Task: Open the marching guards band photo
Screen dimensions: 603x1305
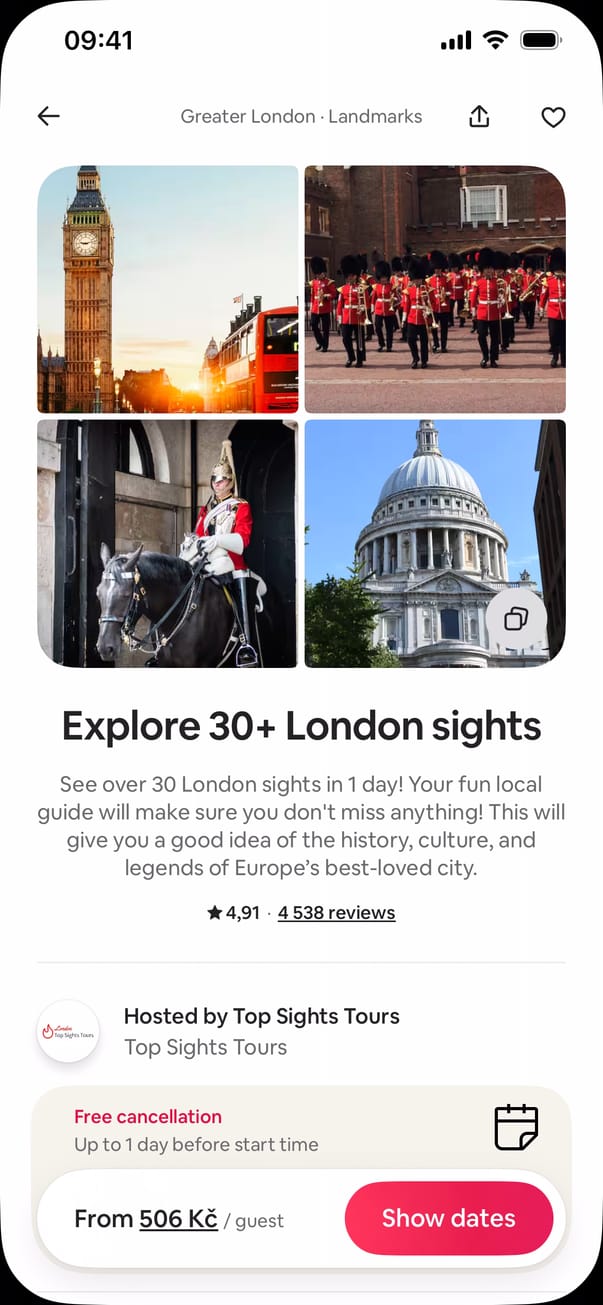Action: pyautogui.click(x=435, y=289)
